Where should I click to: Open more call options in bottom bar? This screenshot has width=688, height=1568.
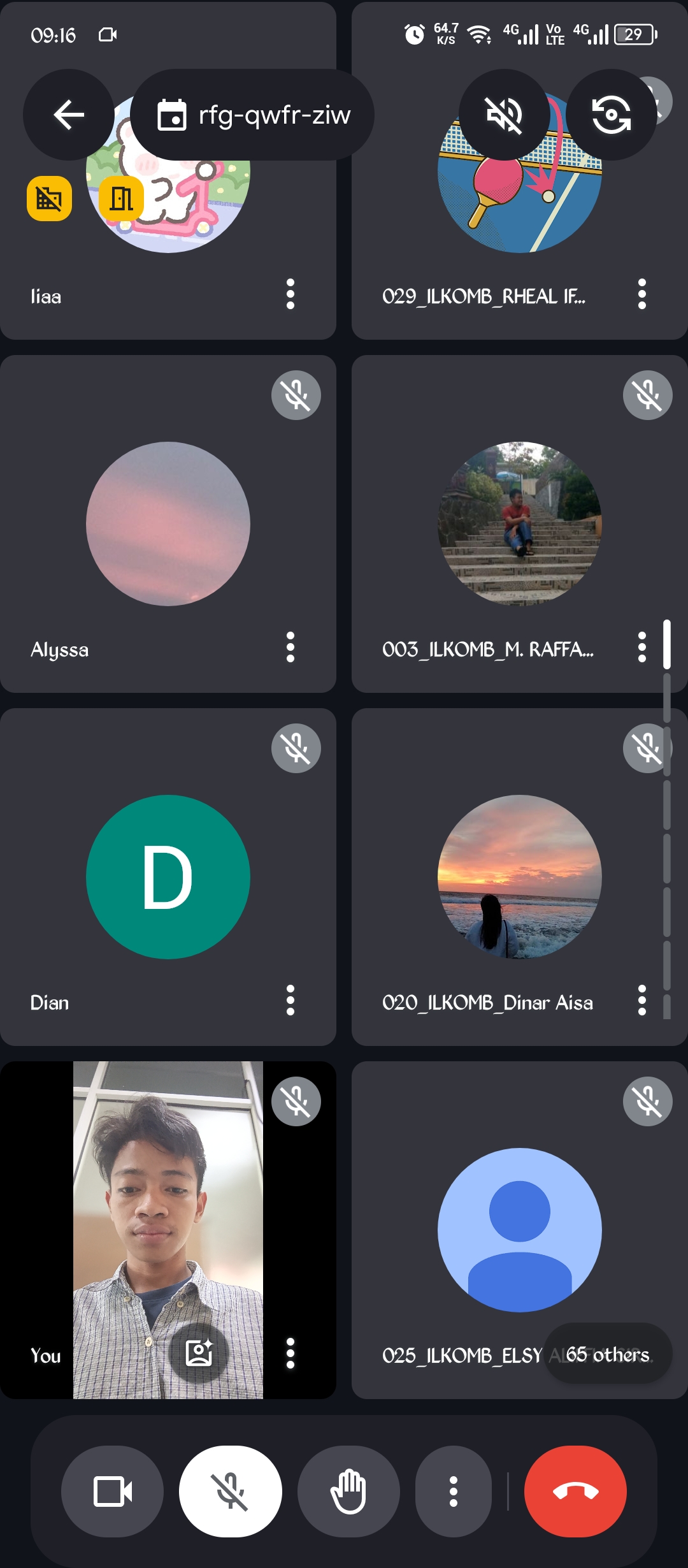(x=454, y=1492)
